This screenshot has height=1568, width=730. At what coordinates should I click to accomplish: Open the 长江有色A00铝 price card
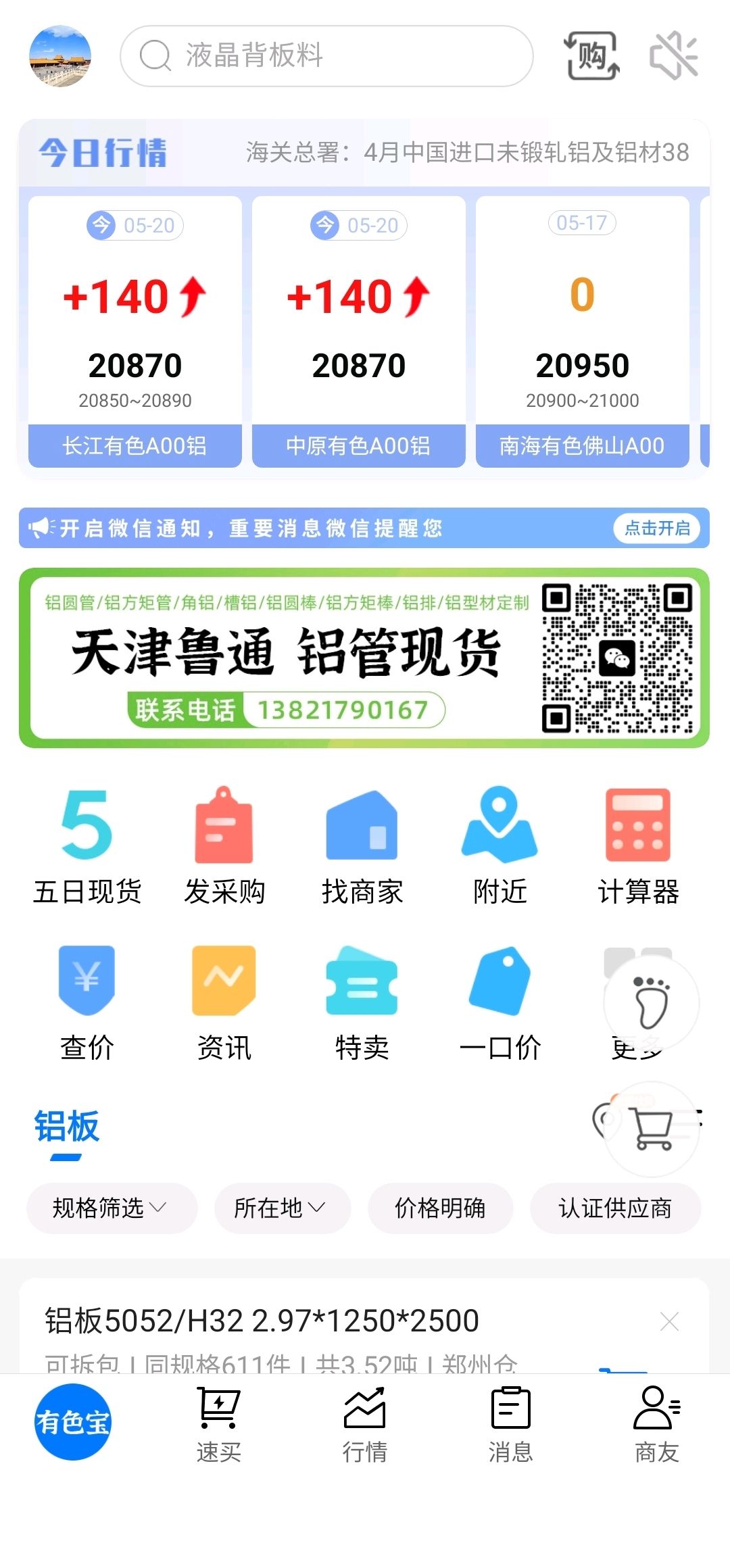135,332
